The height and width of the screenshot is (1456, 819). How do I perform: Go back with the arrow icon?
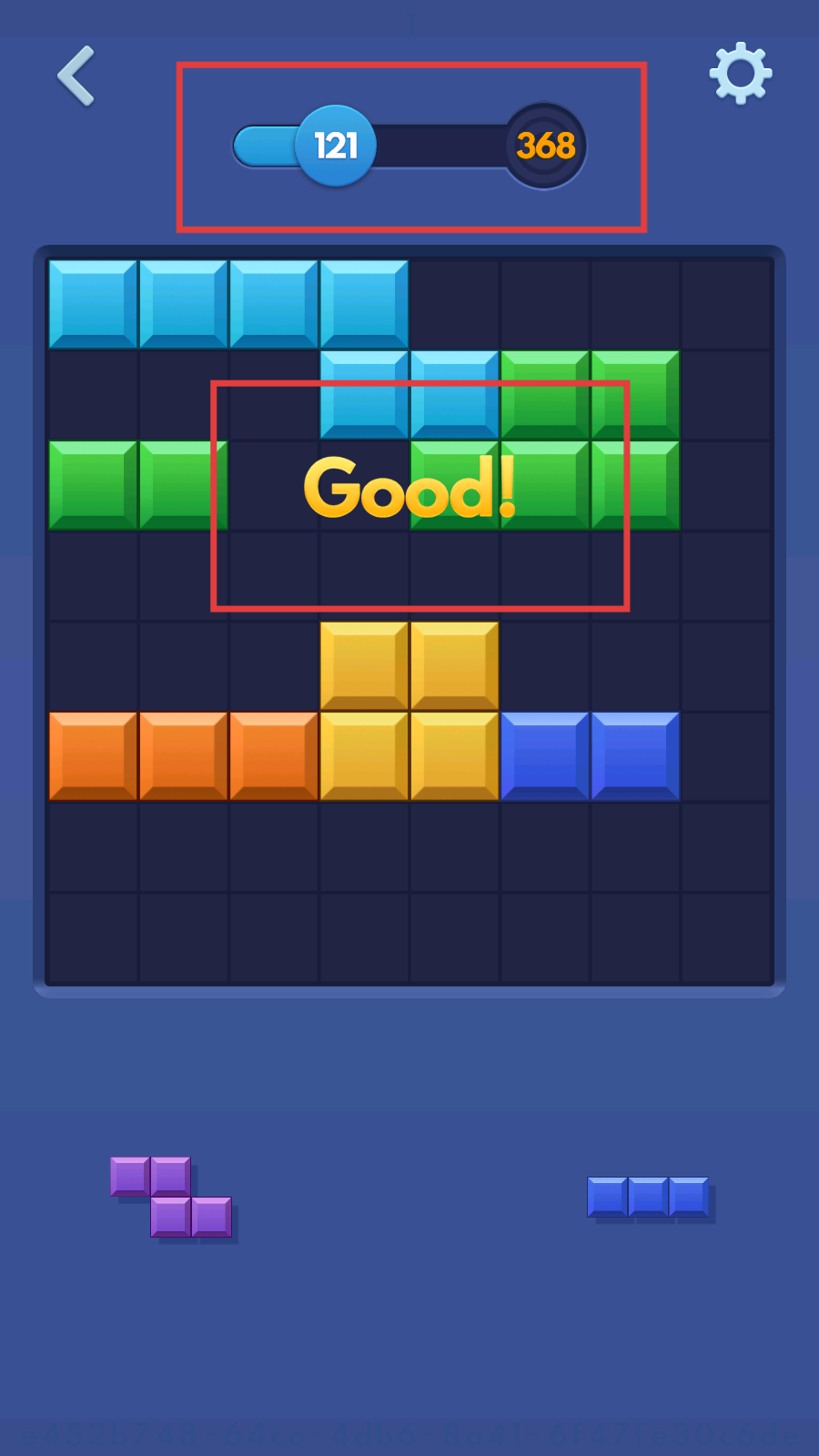tap(77, 76)
